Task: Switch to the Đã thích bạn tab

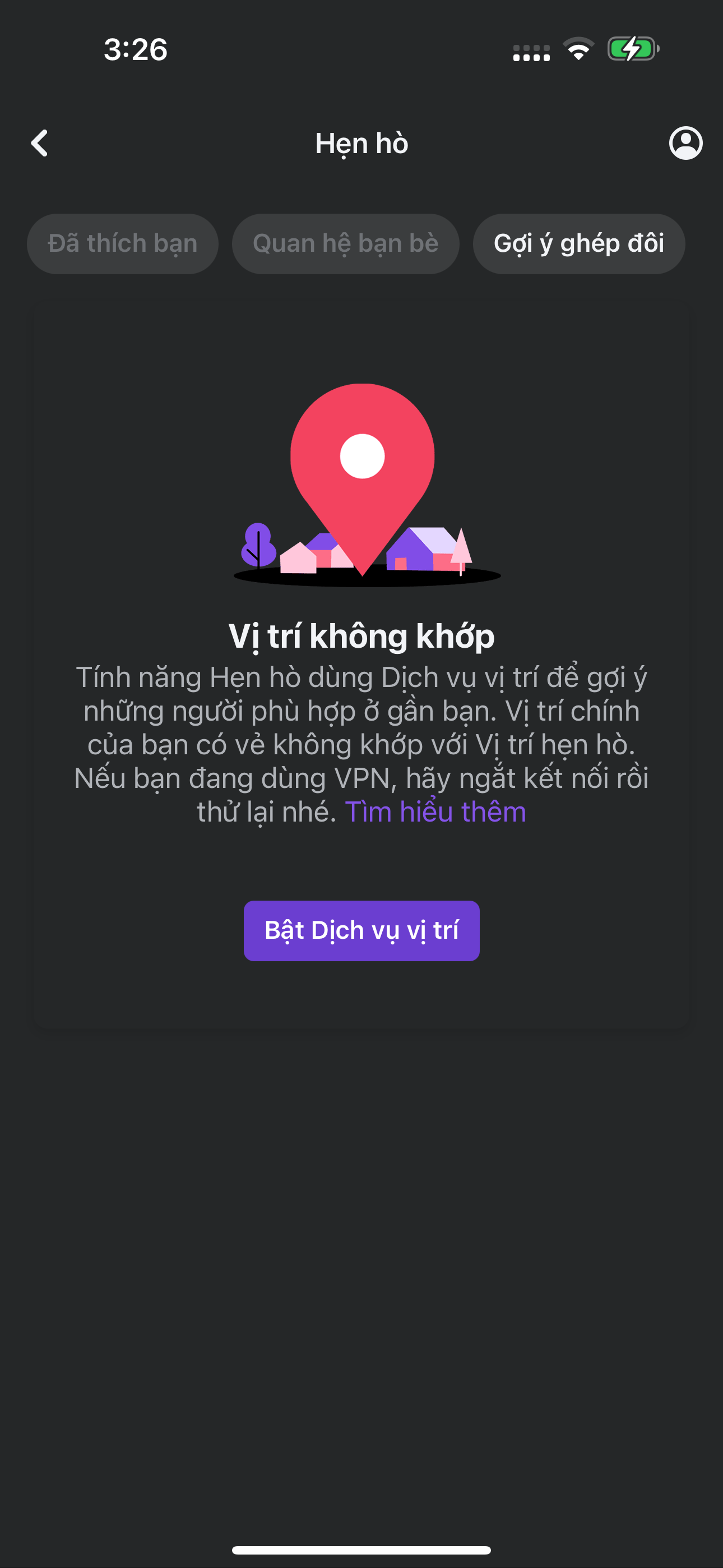Action: click(122, 243)
